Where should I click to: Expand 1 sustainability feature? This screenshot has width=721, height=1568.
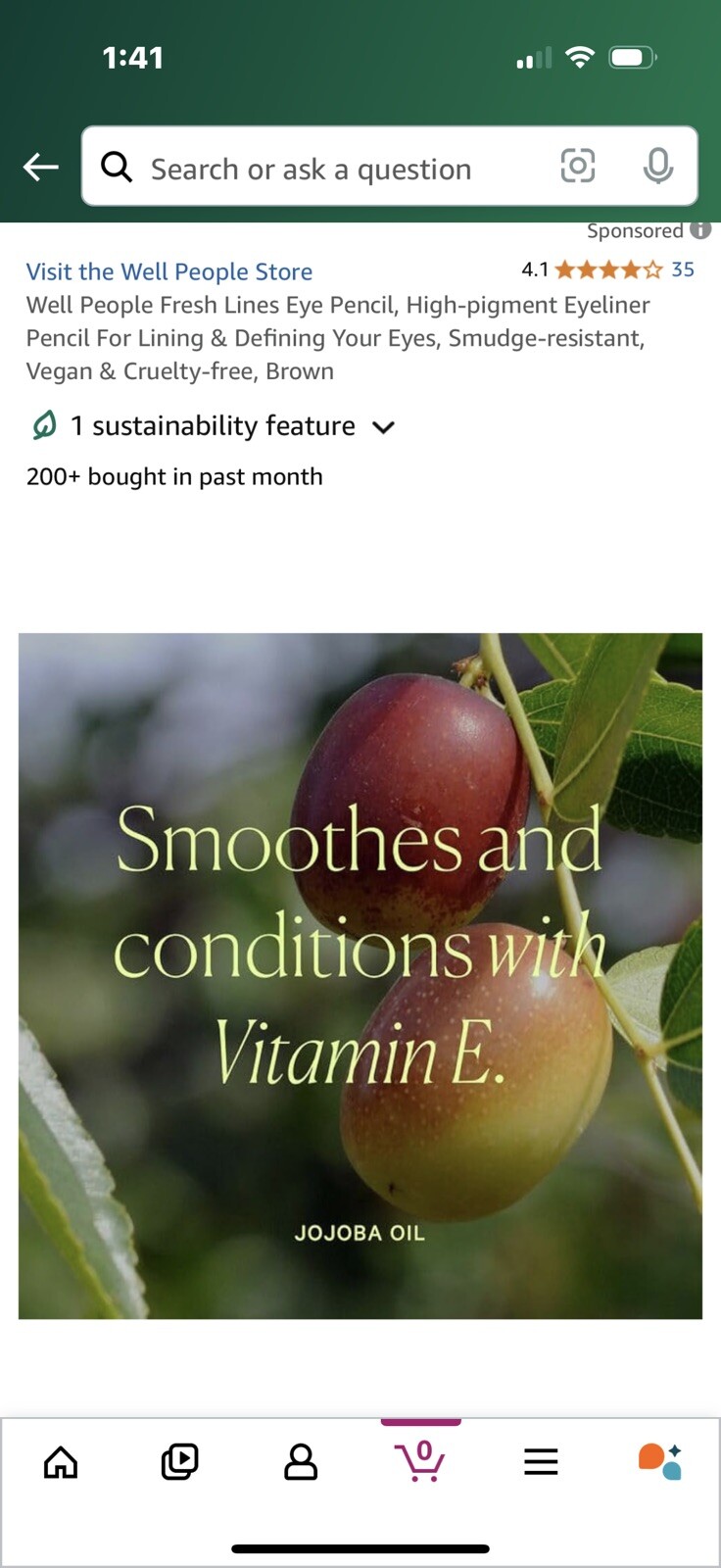212,426
